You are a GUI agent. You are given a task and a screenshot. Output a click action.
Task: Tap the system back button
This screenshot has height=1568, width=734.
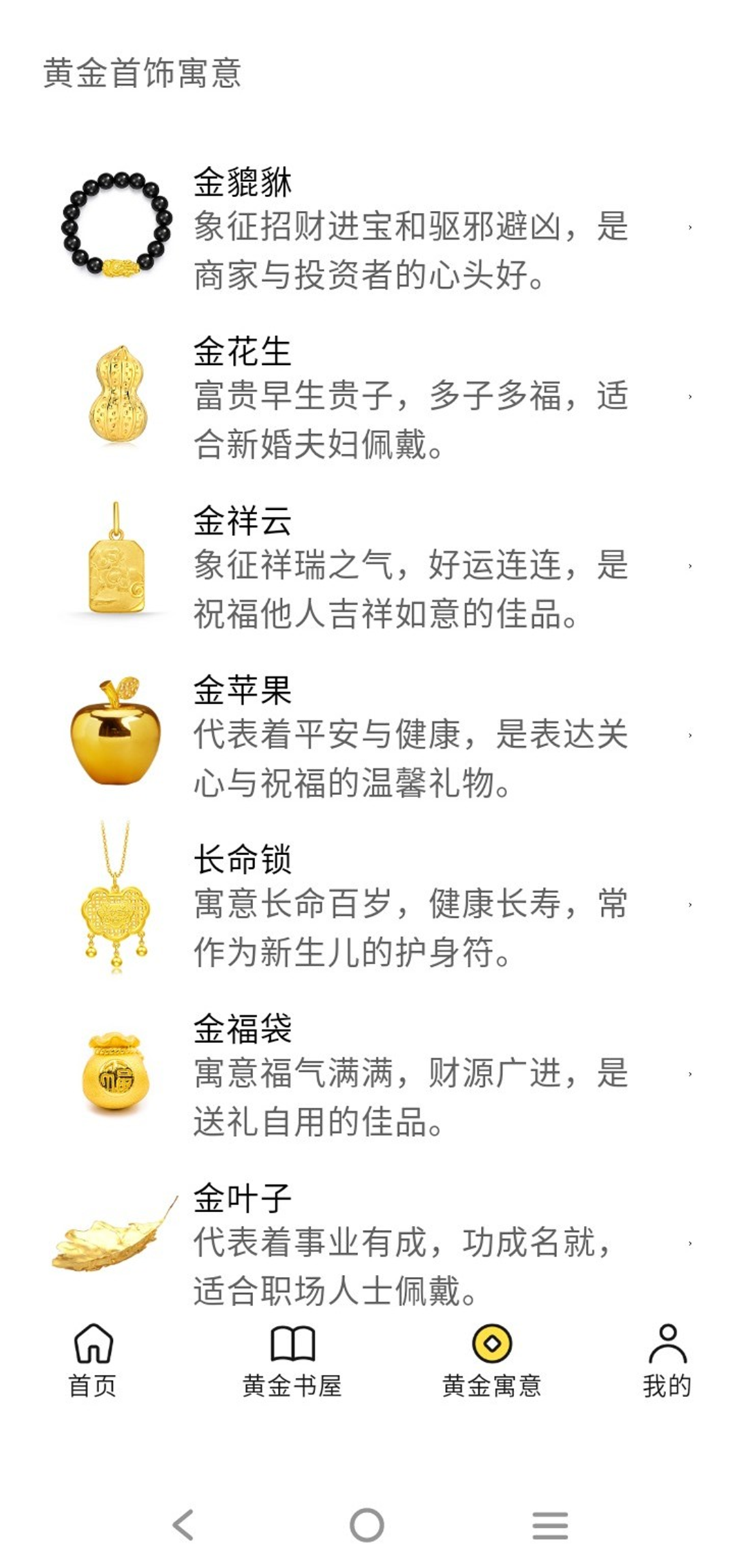tap(183, 1525)
